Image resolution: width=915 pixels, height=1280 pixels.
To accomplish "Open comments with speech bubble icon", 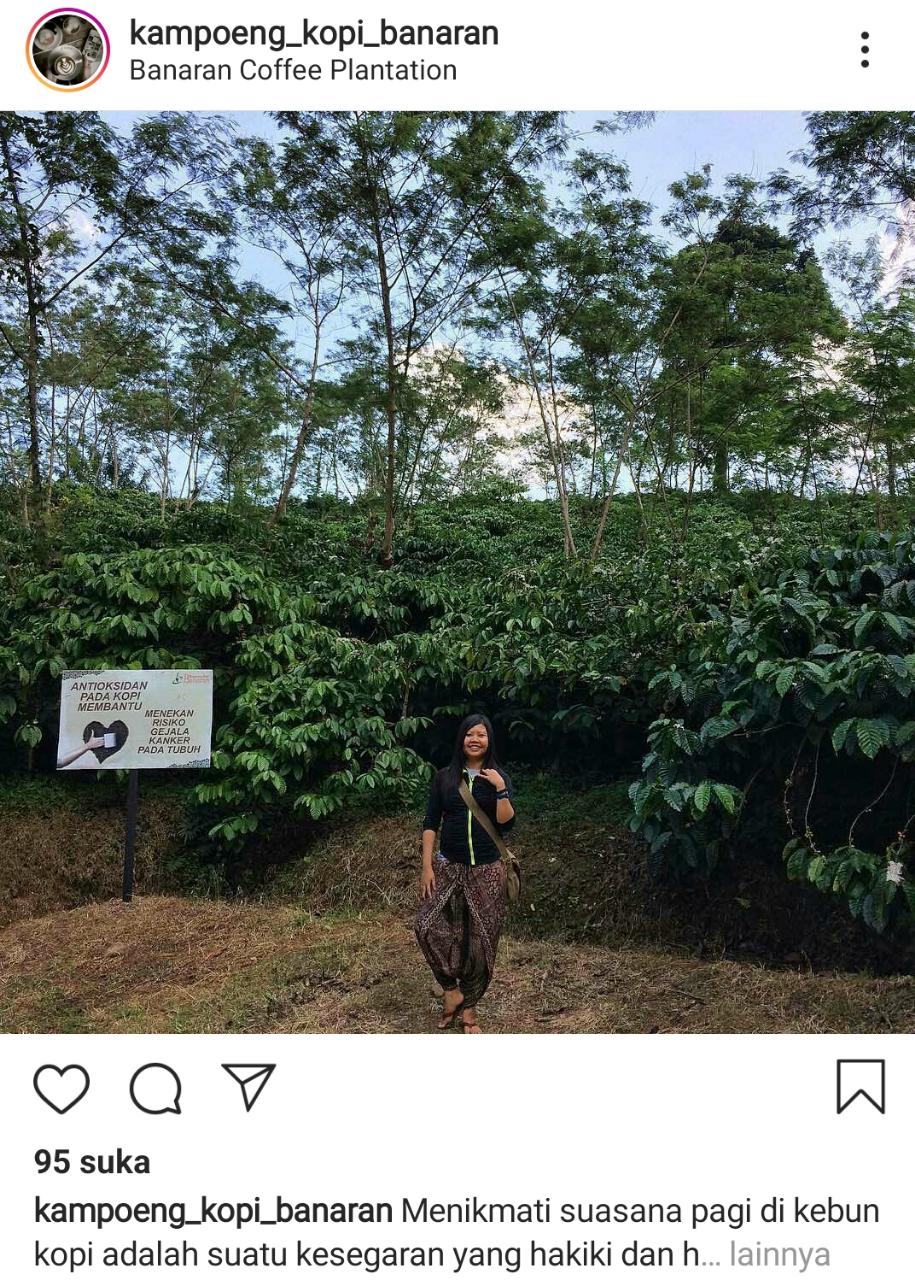I will (x=156, y=1088).
